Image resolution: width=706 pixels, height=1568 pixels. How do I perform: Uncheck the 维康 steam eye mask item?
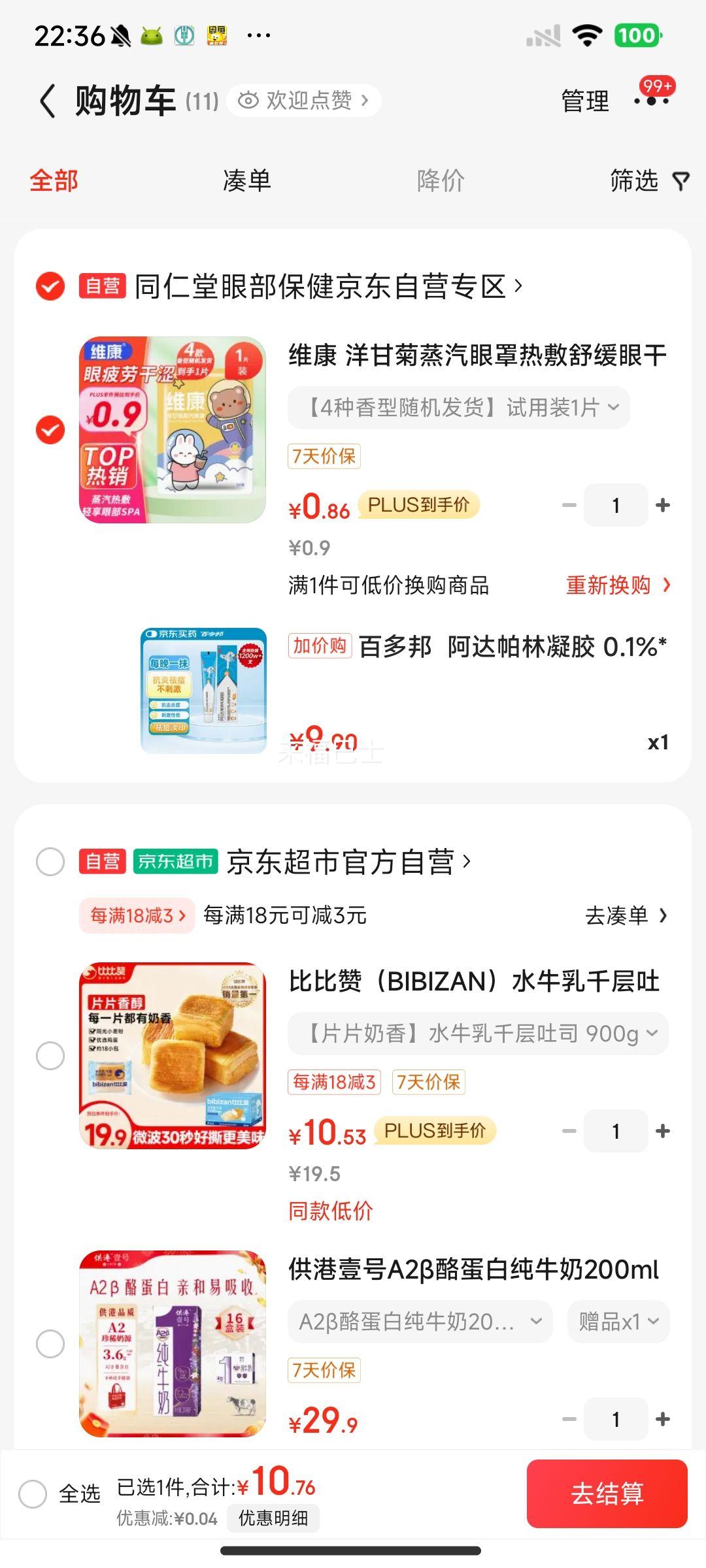click(x=50, y=430)
